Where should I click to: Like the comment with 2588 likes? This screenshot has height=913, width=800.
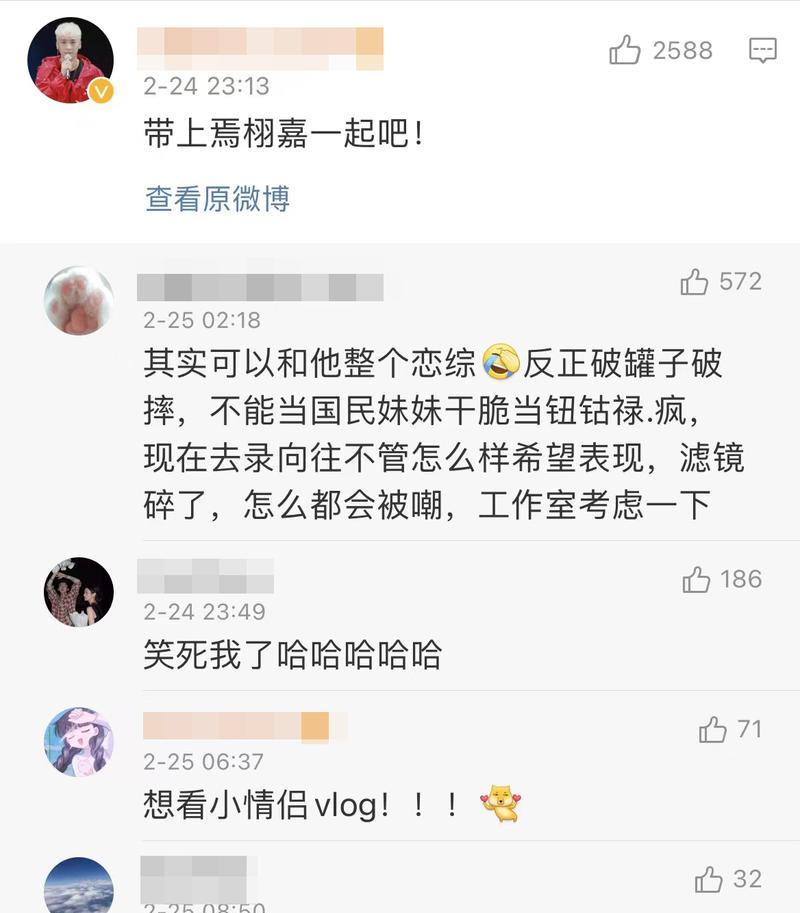[x=626, y=50]
